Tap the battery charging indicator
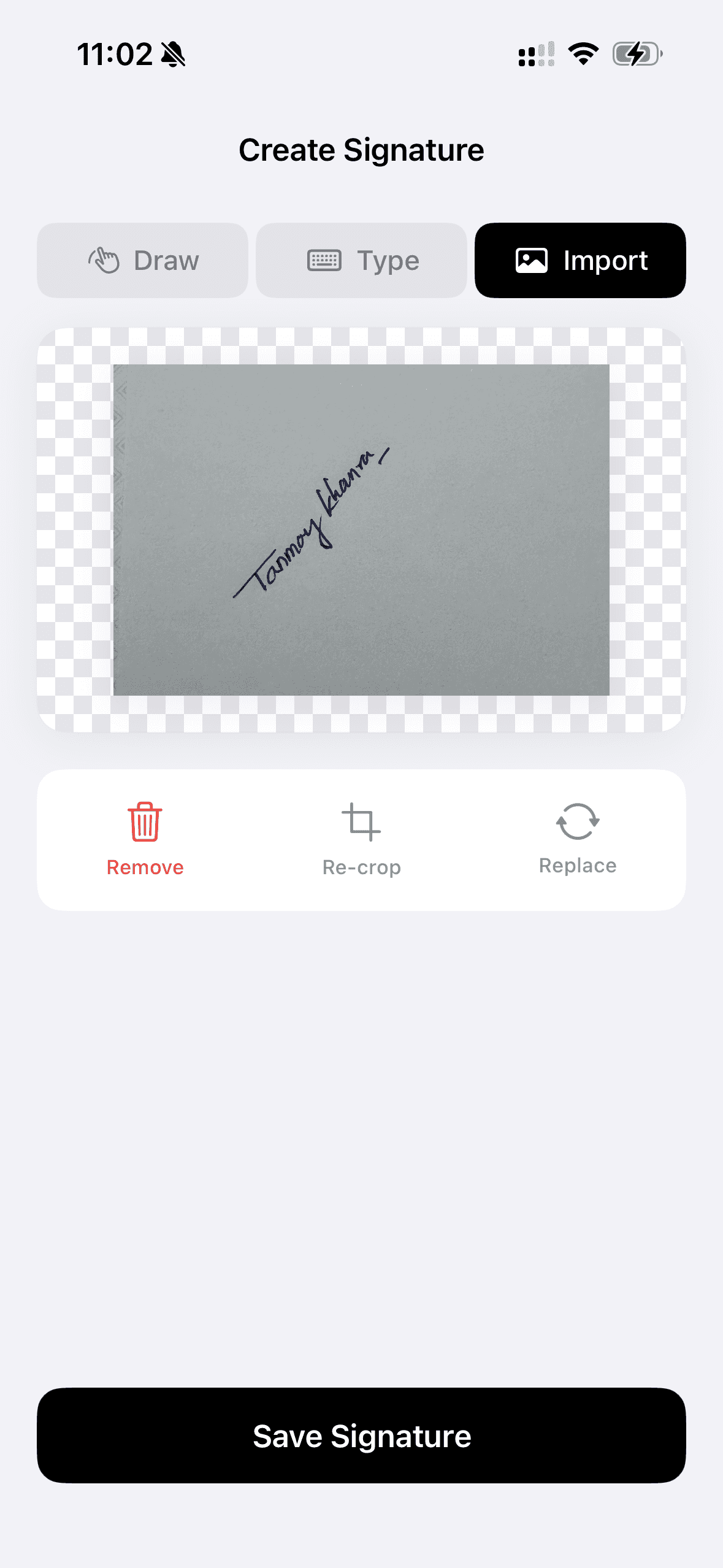723x1568 pixels. [636, 54]
